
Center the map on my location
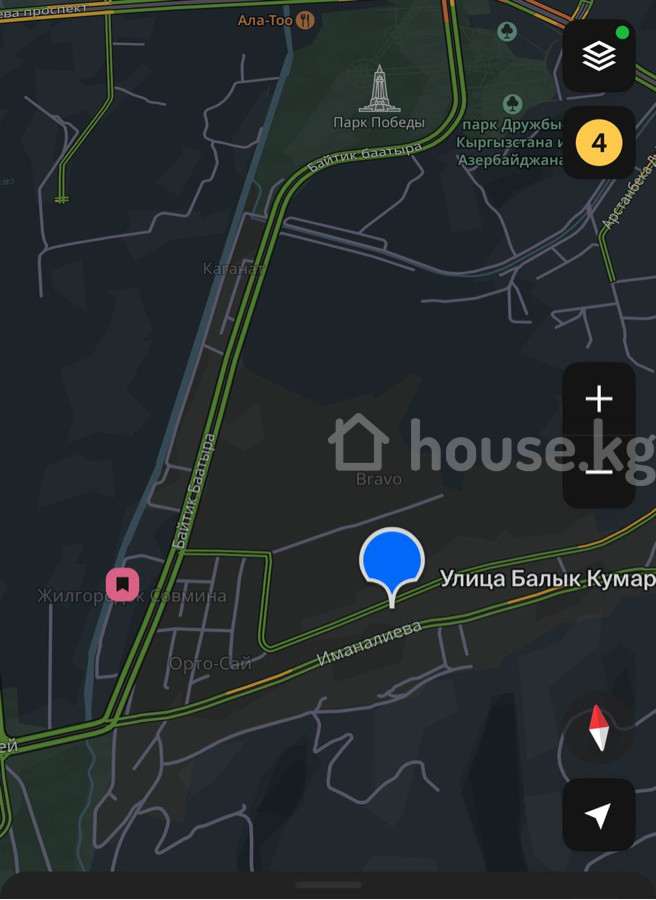coord(598,815)
